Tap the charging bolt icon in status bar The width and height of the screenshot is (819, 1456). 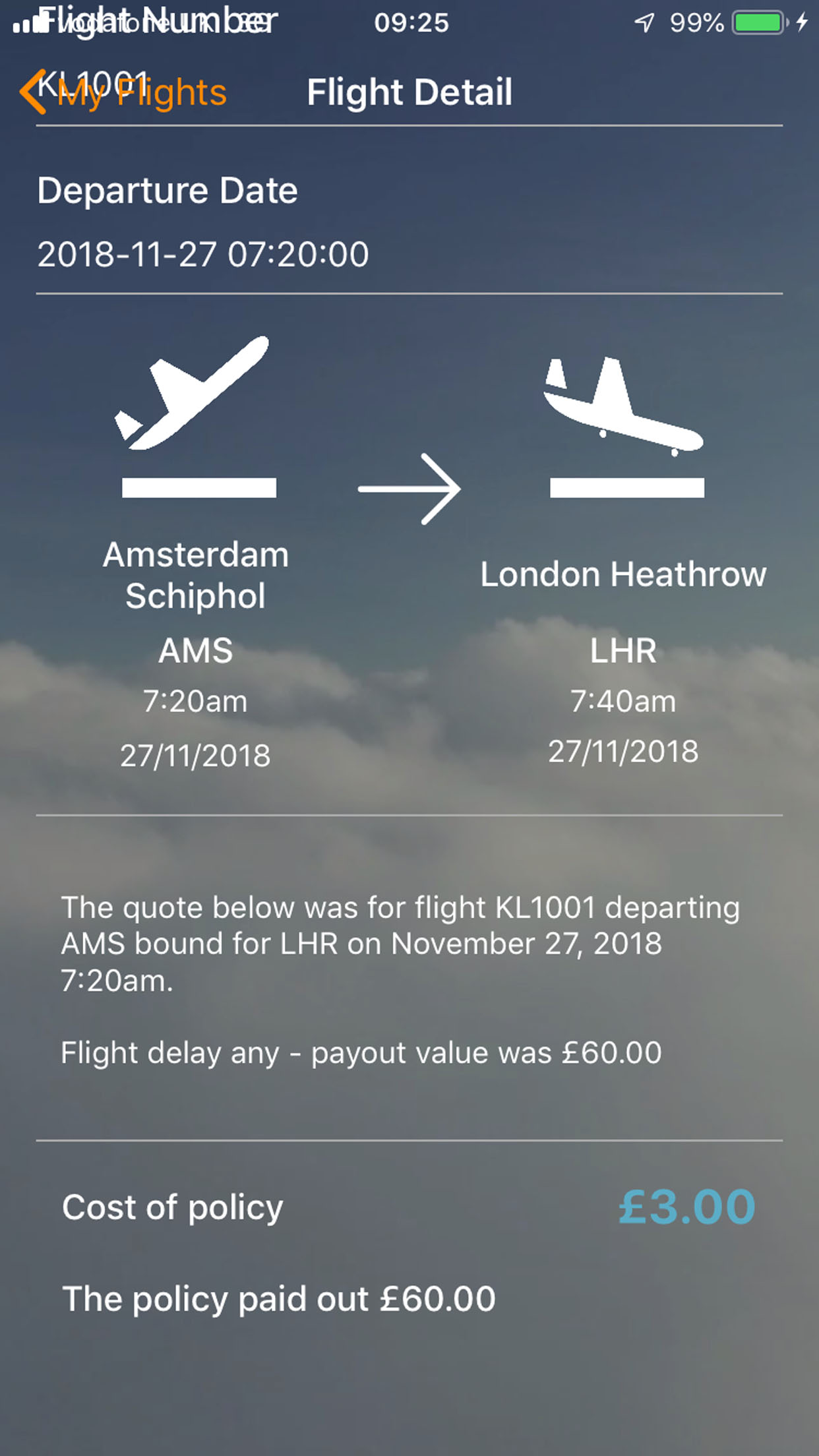tap(803, 22)
